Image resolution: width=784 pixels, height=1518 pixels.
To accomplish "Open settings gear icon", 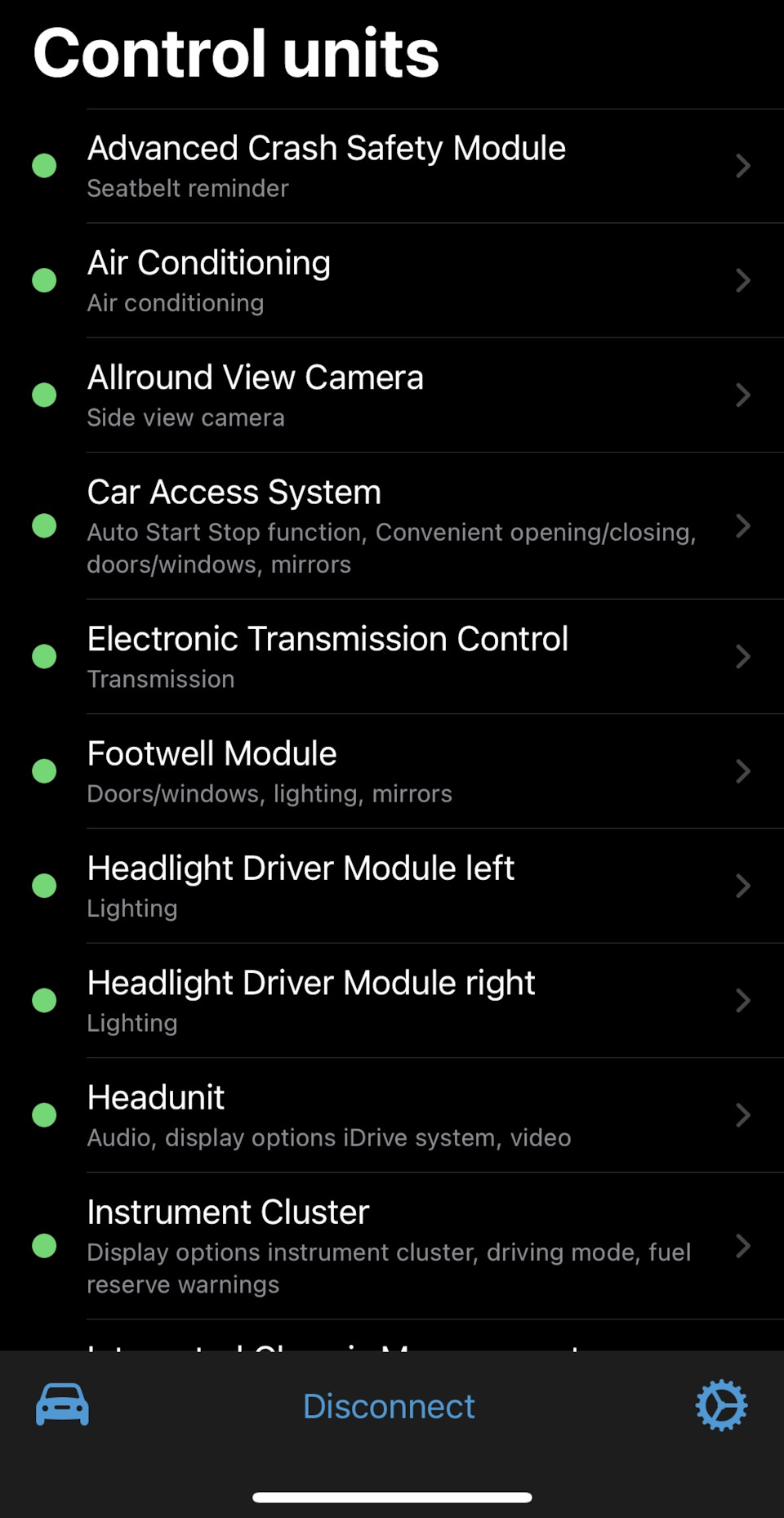I will tap(721, 1405).
